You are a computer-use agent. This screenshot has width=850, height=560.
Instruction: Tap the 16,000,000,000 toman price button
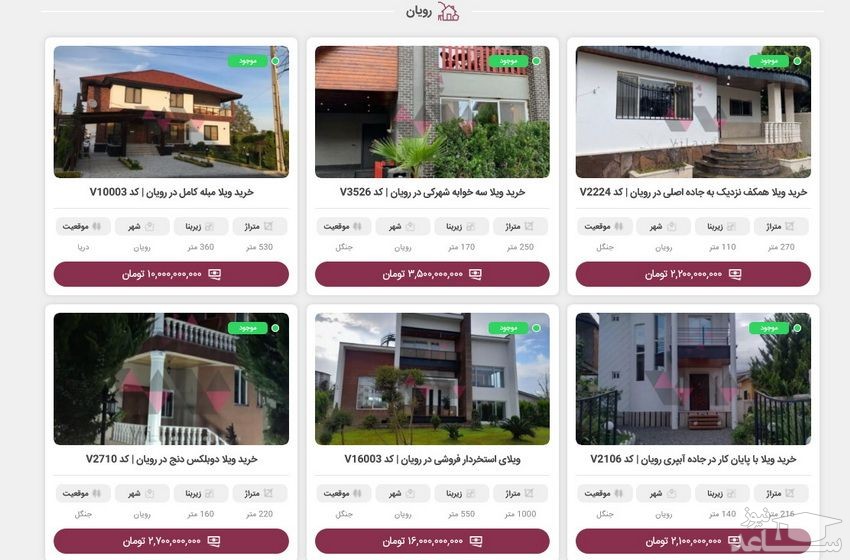click(x=432, y=541)
